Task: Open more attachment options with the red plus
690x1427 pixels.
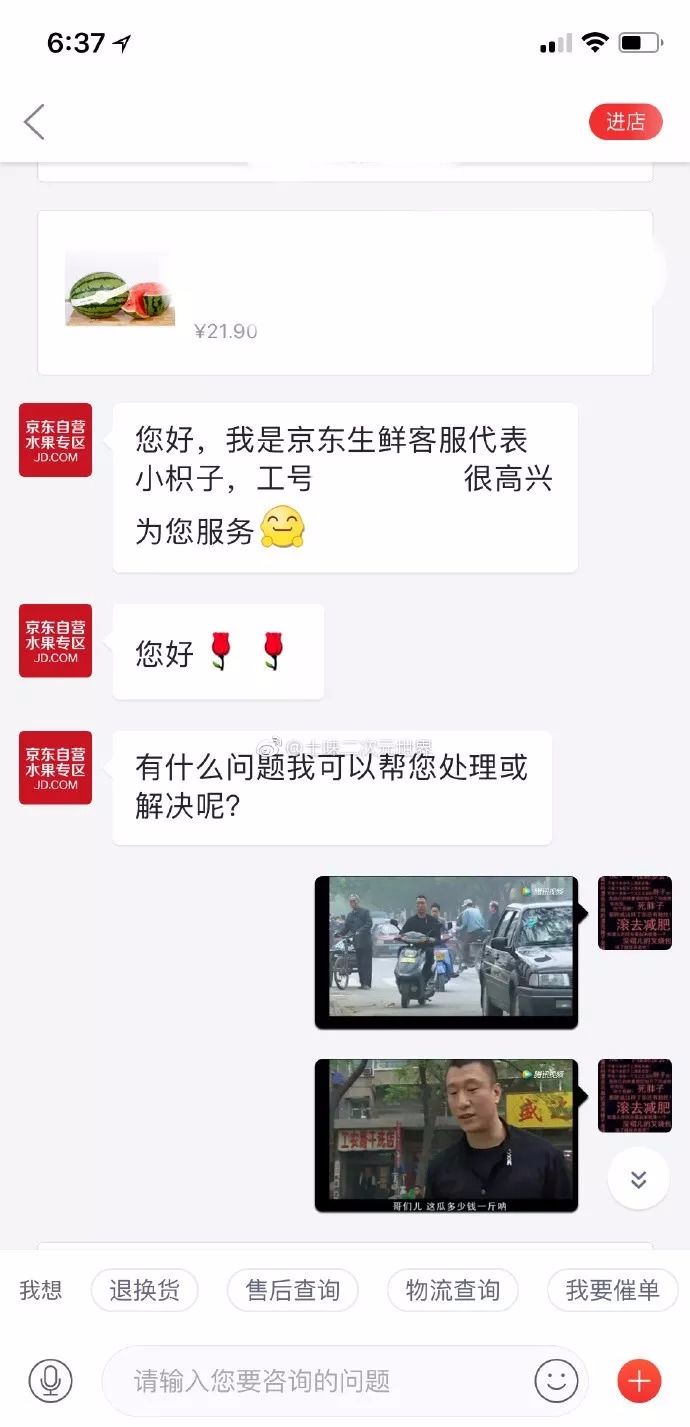Action: [639, 1382]
